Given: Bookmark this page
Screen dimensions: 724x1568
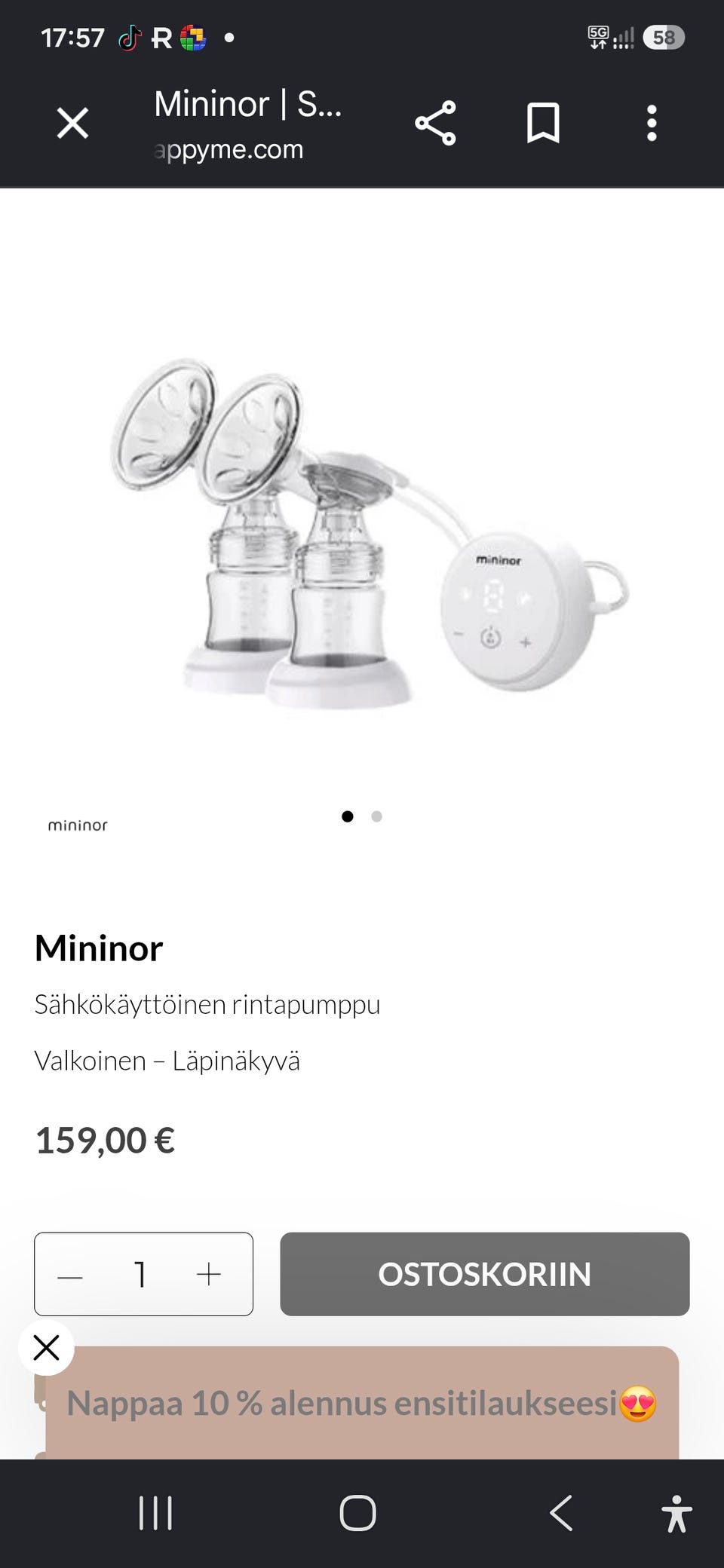Looking at the screenshot, I should [543, 123].
